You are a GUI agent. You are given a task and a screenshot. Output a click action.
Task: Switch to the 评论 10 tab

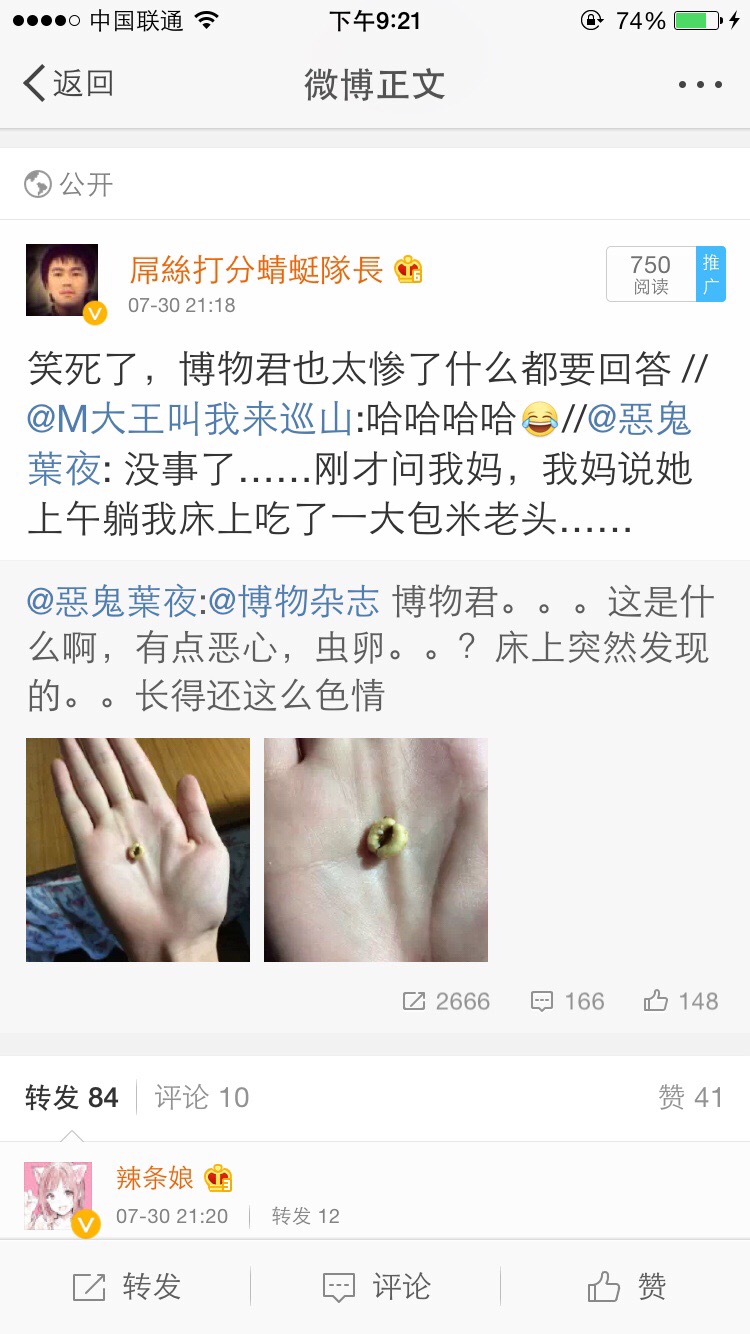click(x=201, y=1097)
